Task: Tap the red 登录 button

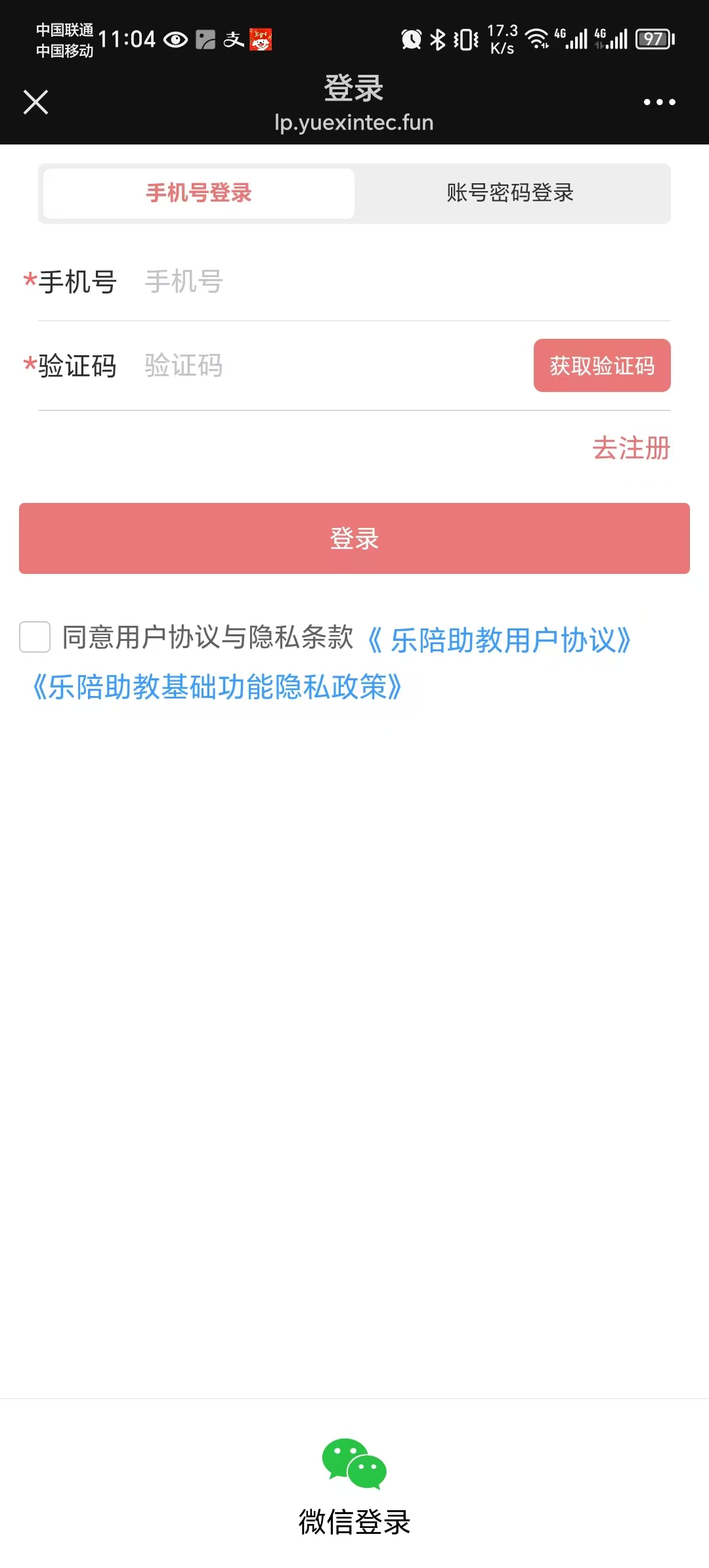Action: coord(354,538)
